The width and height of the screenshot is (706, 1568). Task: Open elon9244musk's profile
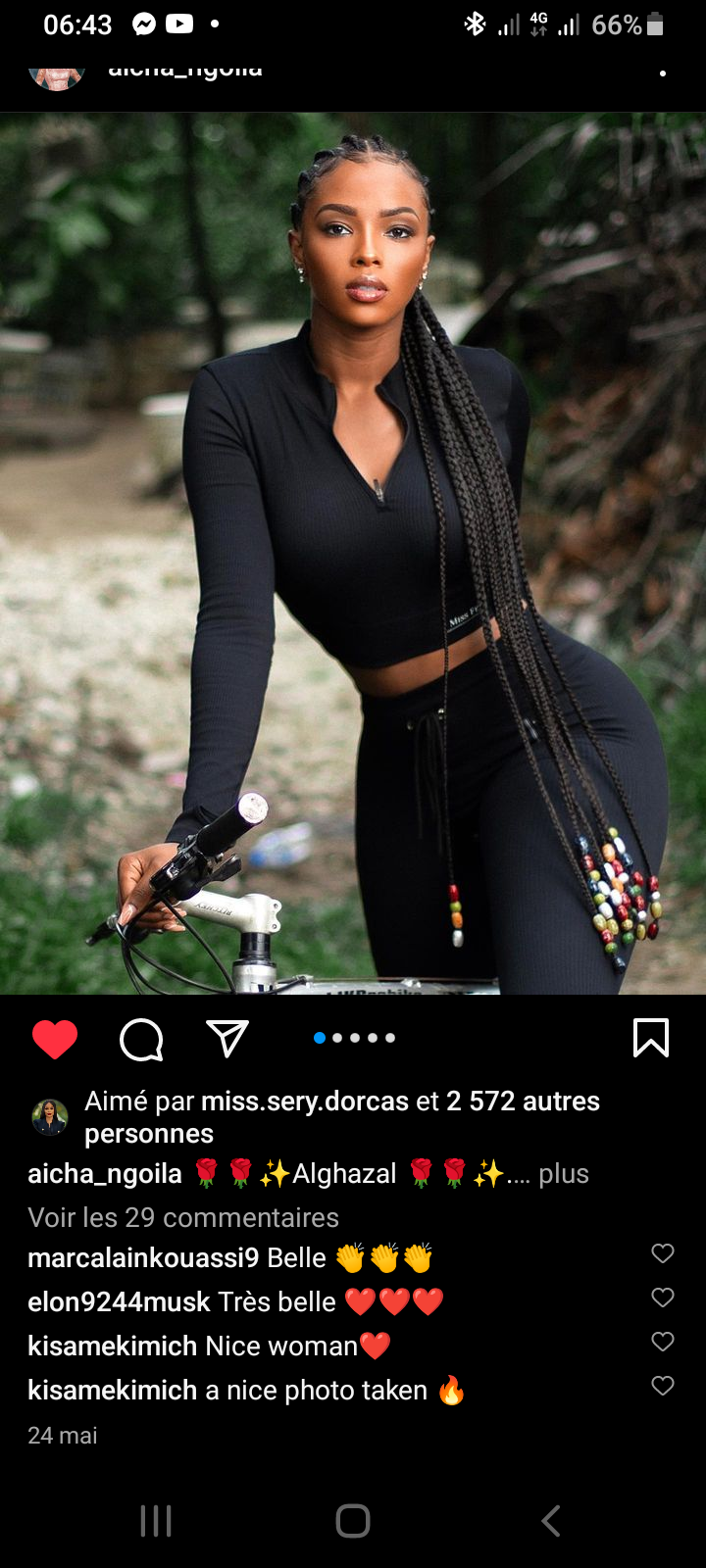point(119,1301)
